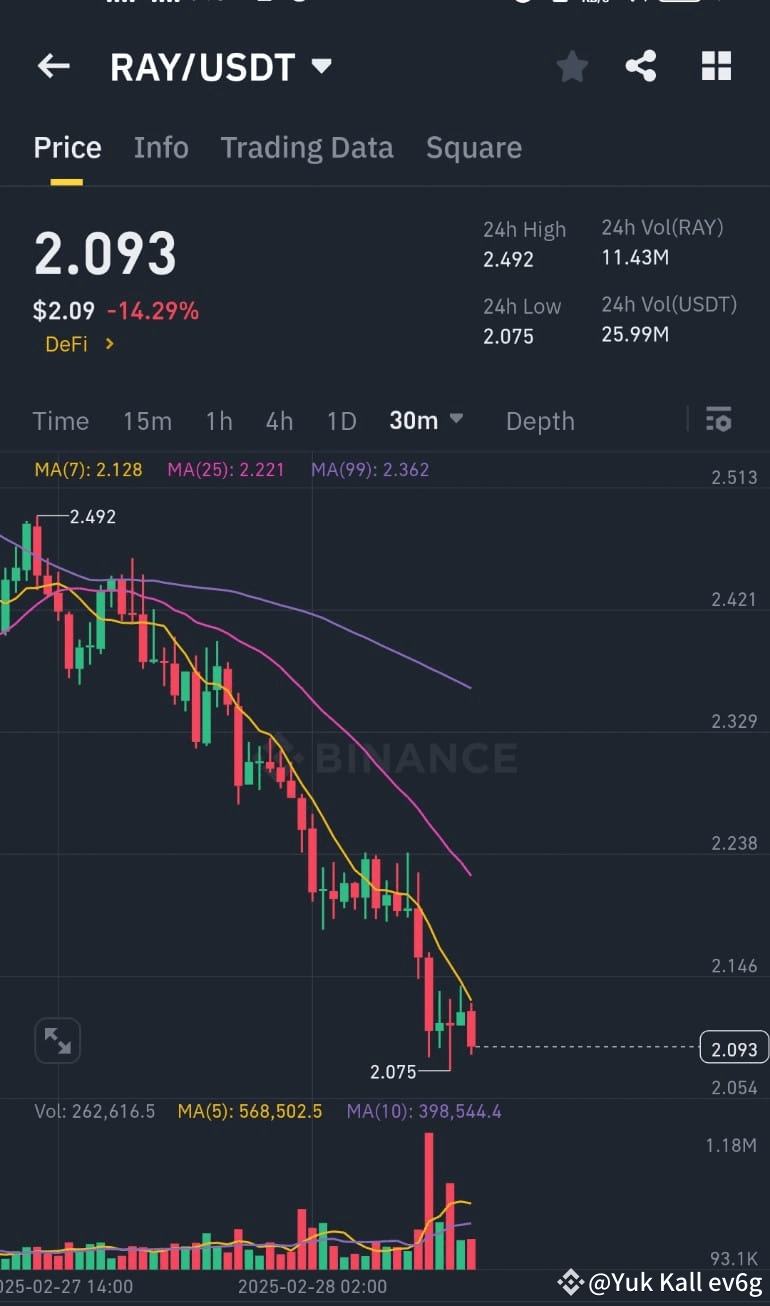
Task: Open the share icon
Action: coord(642,66)
